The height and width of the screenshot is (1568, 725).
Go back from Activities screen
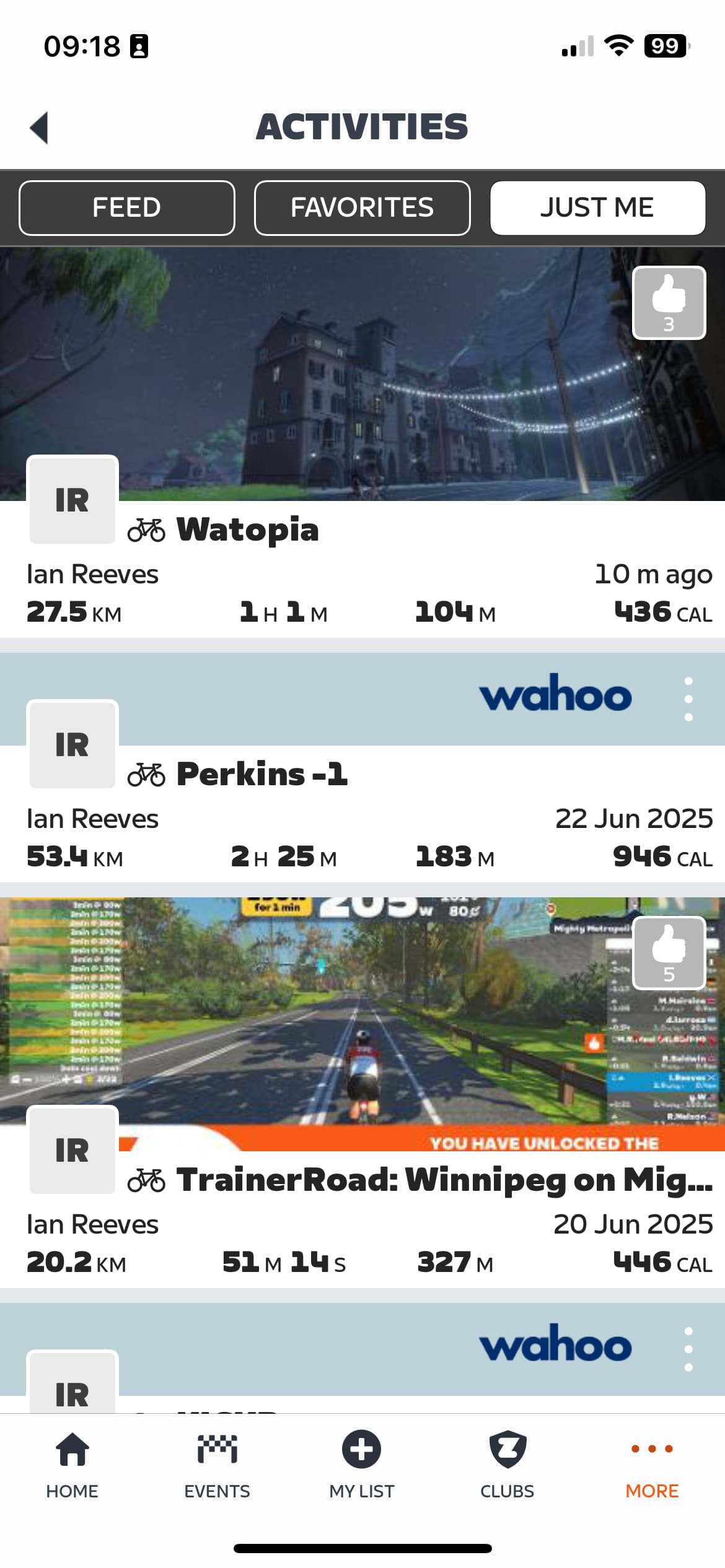click(40, 128)
